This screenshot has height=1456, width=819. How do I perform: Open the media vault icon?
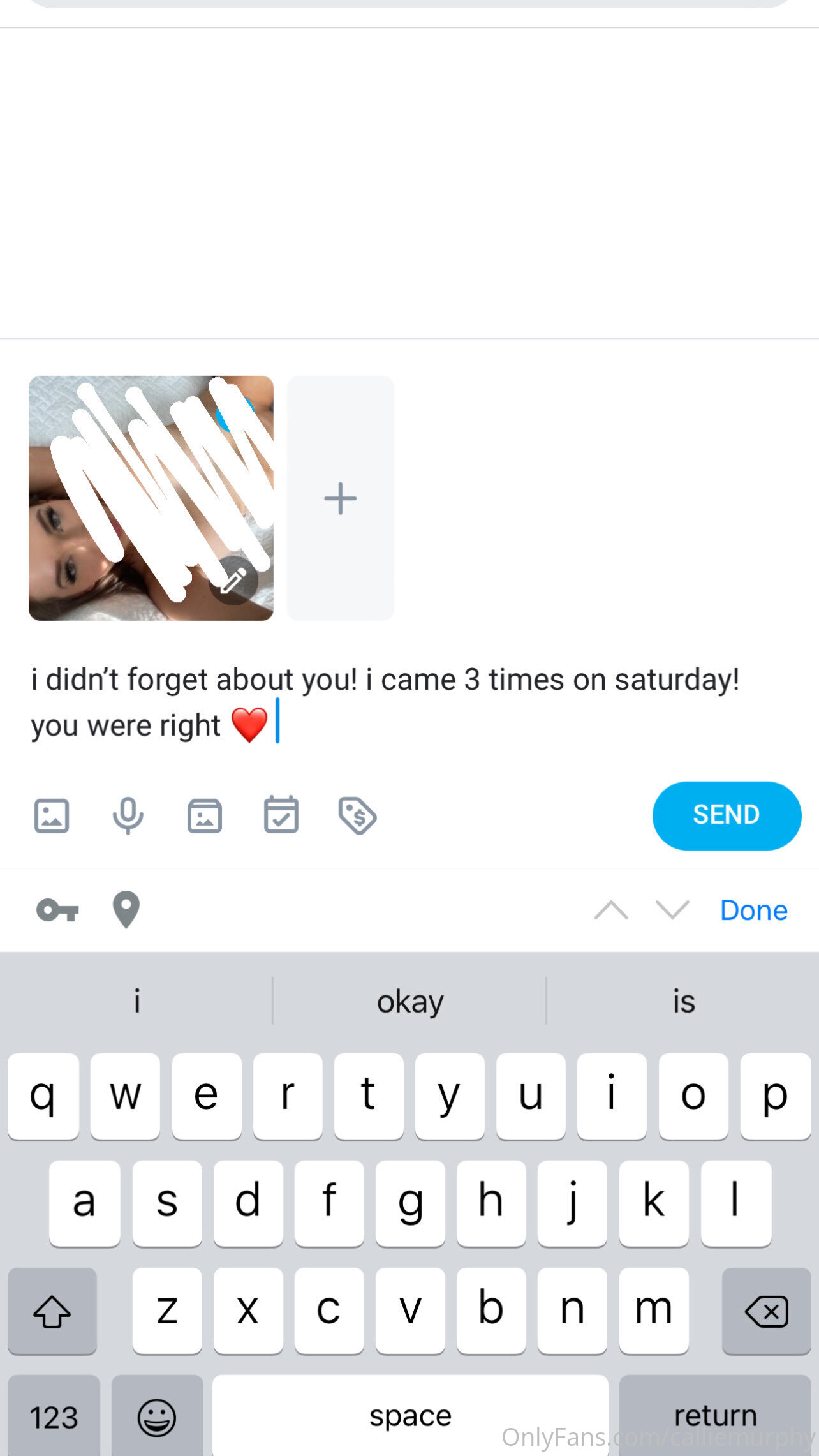point(205,815)
